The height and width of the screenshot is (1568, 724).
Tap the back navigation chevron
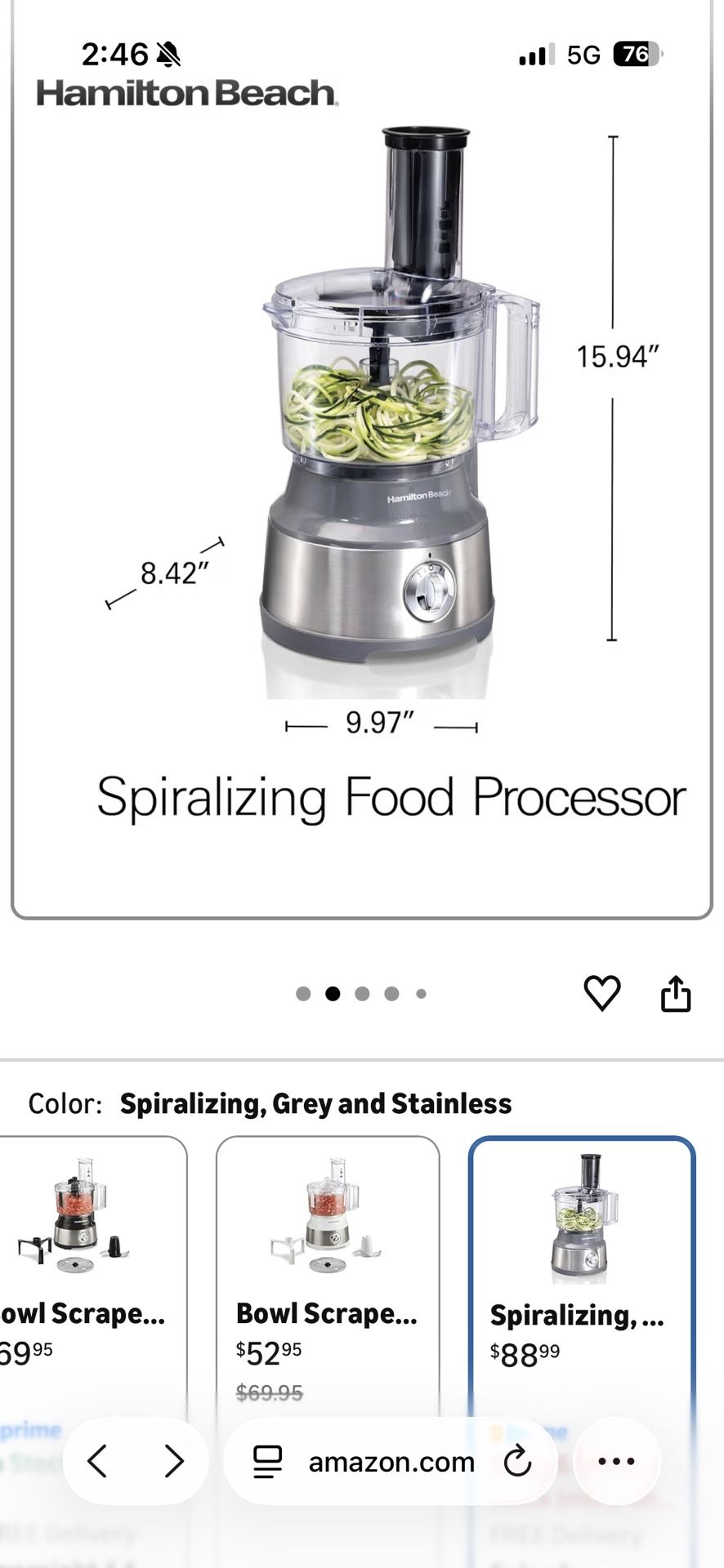[x=97, y=1462]
